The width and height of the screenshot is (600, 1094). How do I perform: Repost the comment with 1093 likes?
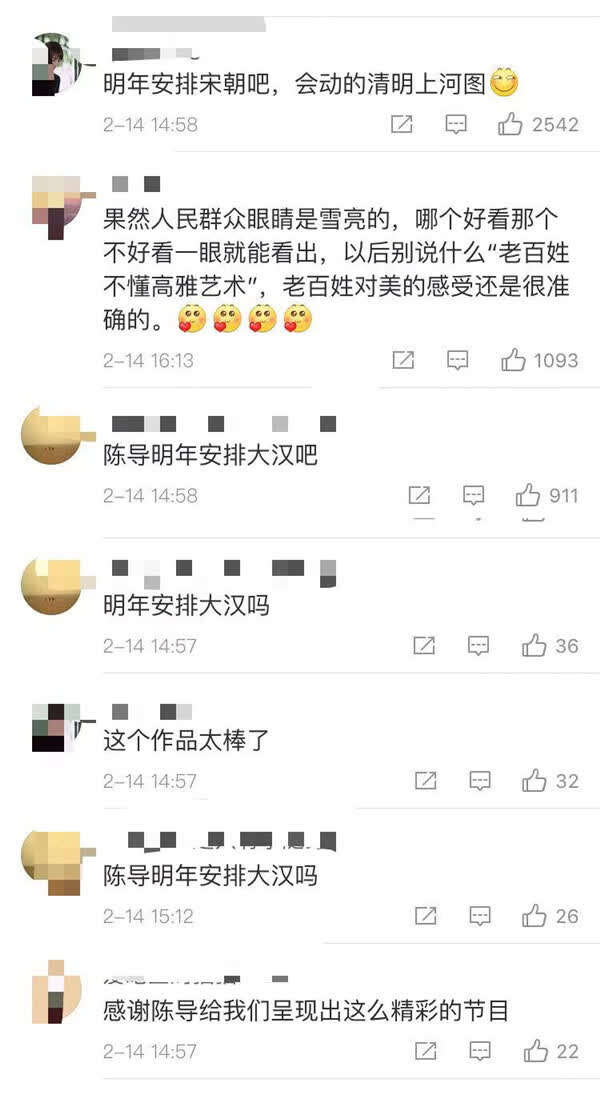403,360
